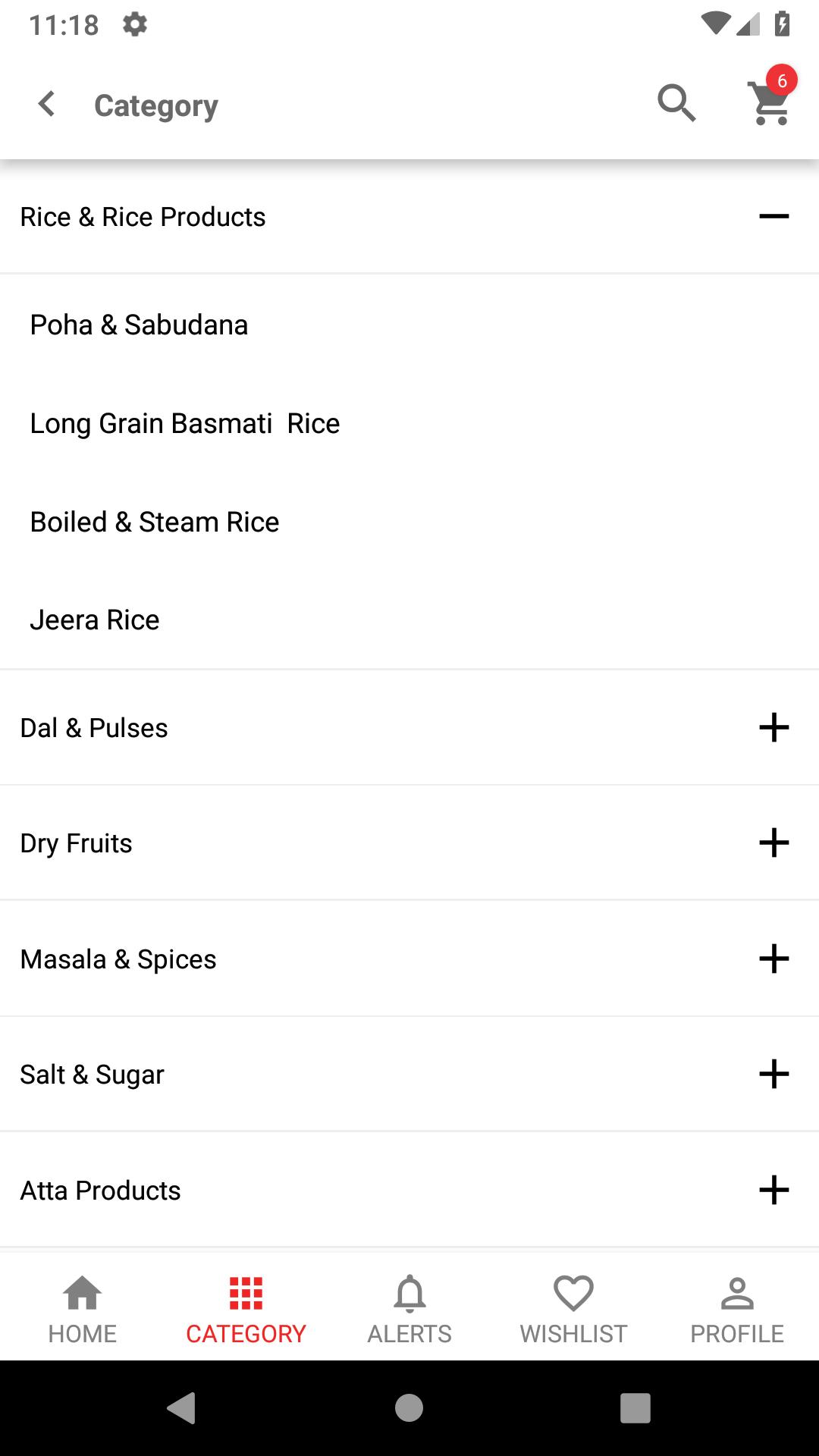
Task: Open Poha & Sabudana subcategory
Action: coord(139,325)
